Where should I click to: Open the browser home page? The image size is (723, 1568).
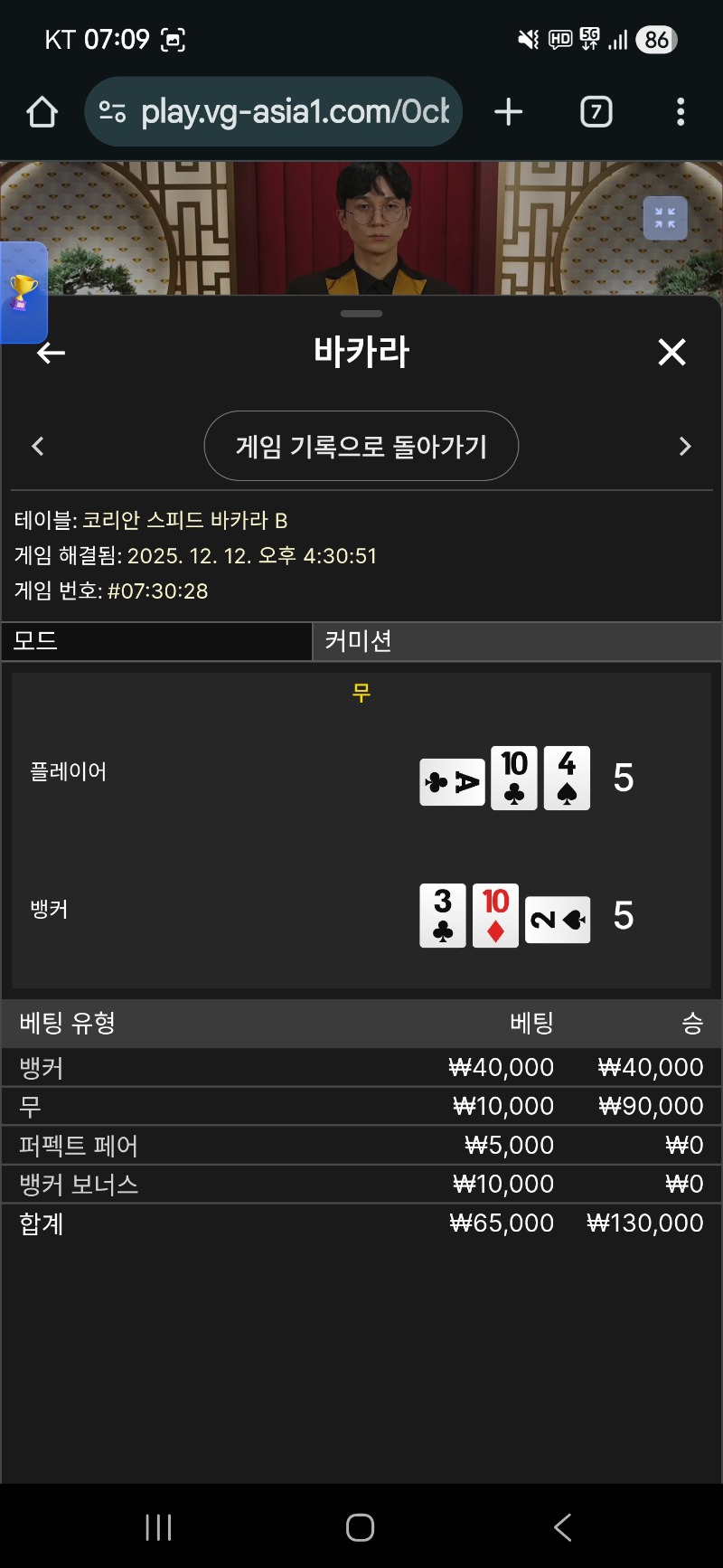42,112
